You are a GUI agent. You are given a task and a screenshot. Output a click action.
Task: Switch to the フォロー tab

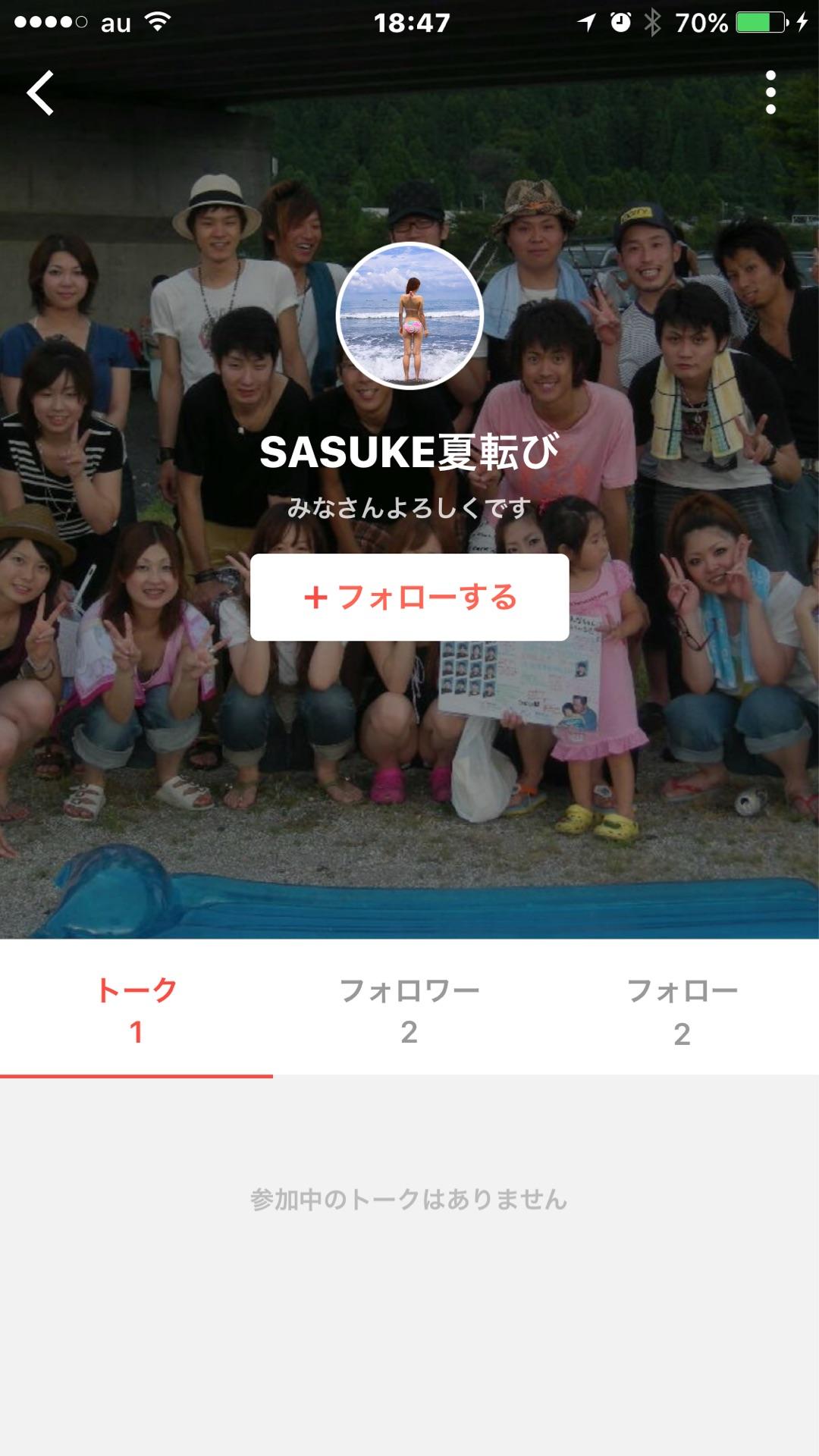[x=682, y=1010]
